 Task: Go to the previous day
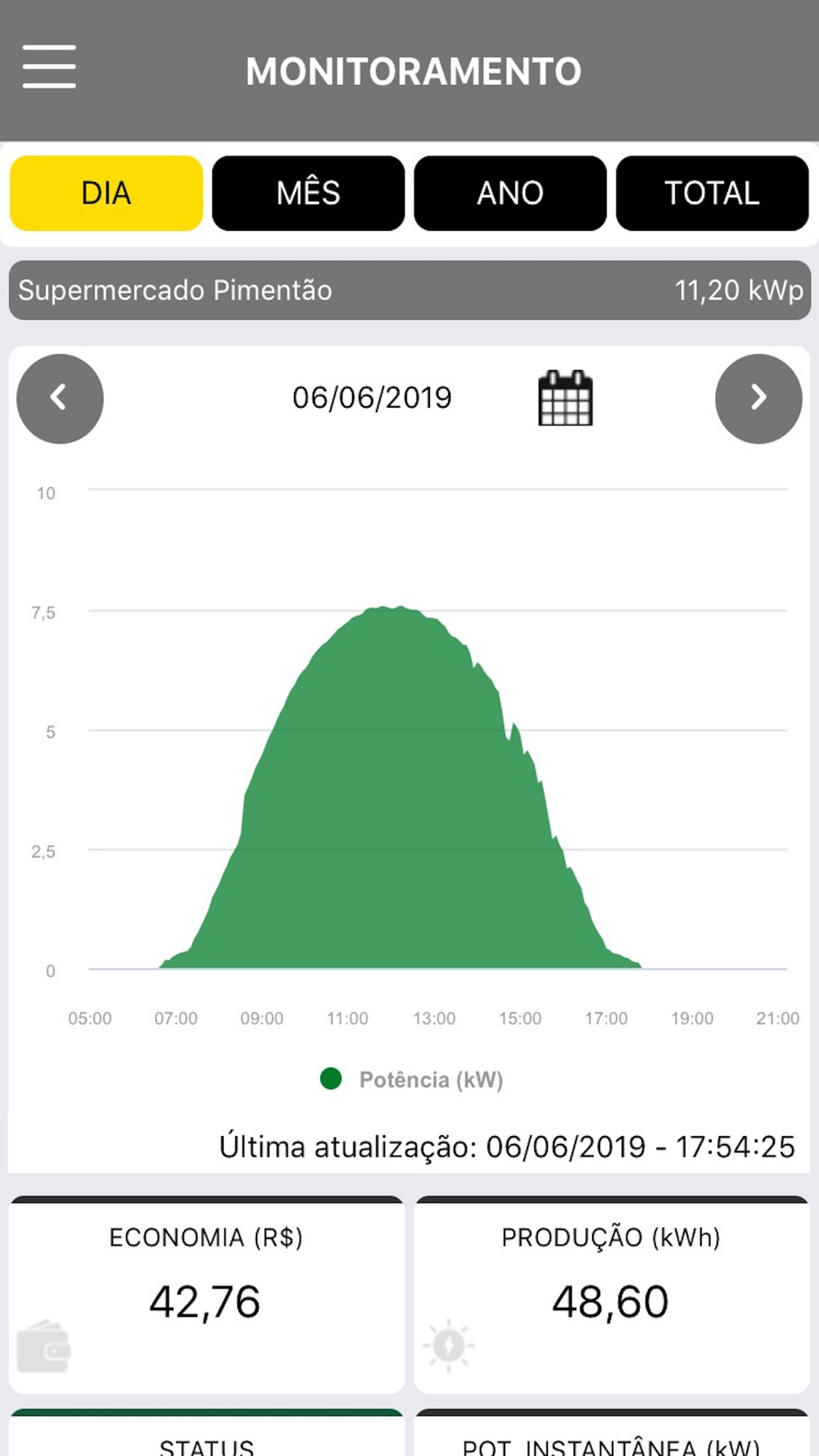click(60, 398)
